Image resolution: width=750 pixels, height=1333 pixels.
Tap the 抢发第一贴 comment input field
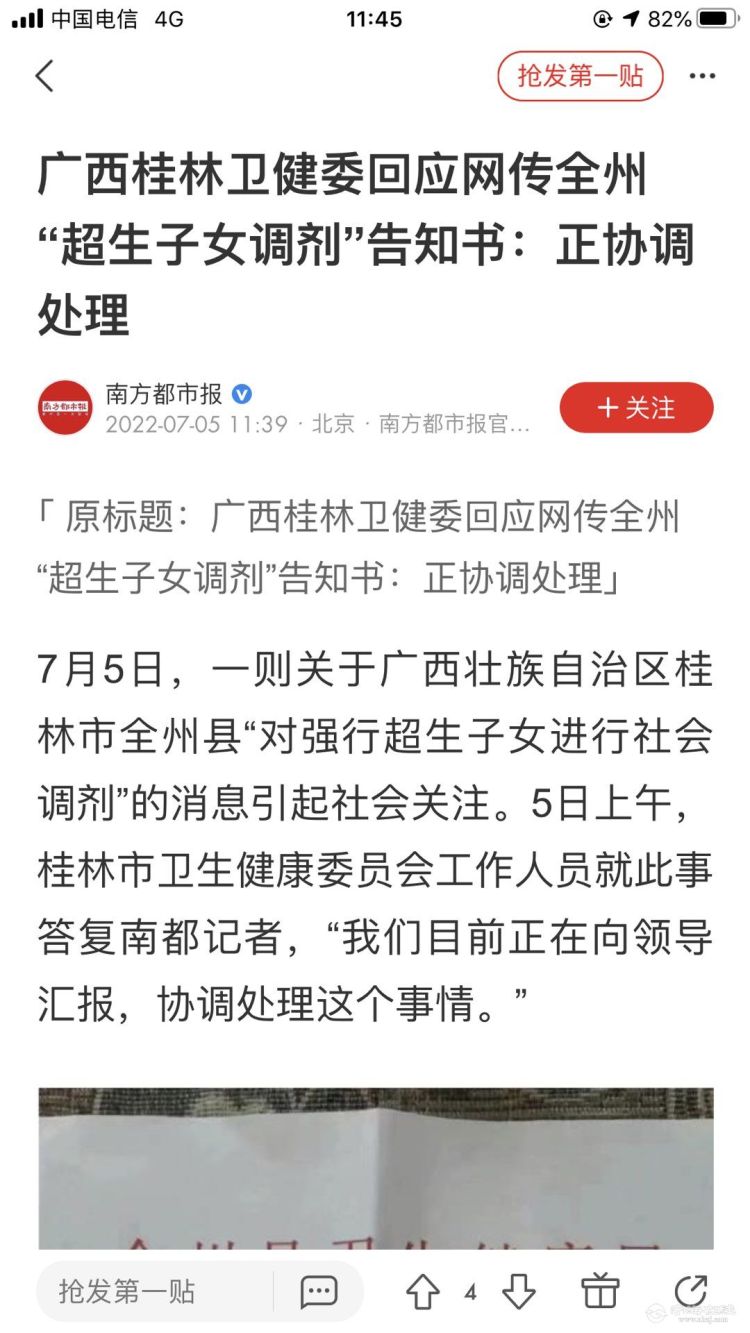[x=150, y=1291]
